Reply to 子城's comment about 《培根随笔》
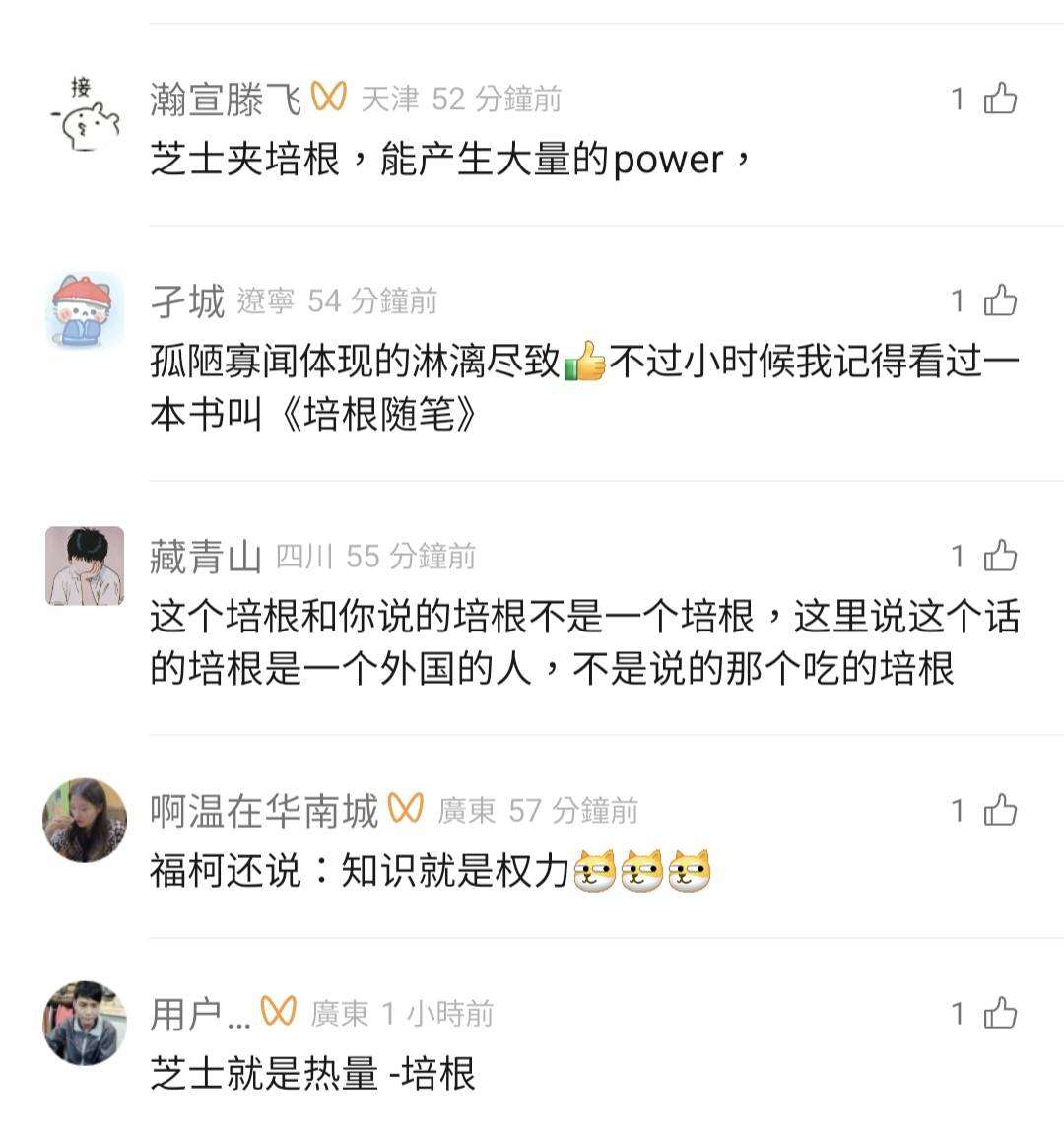This screenshot has width=1064, height=1129. 581,387
